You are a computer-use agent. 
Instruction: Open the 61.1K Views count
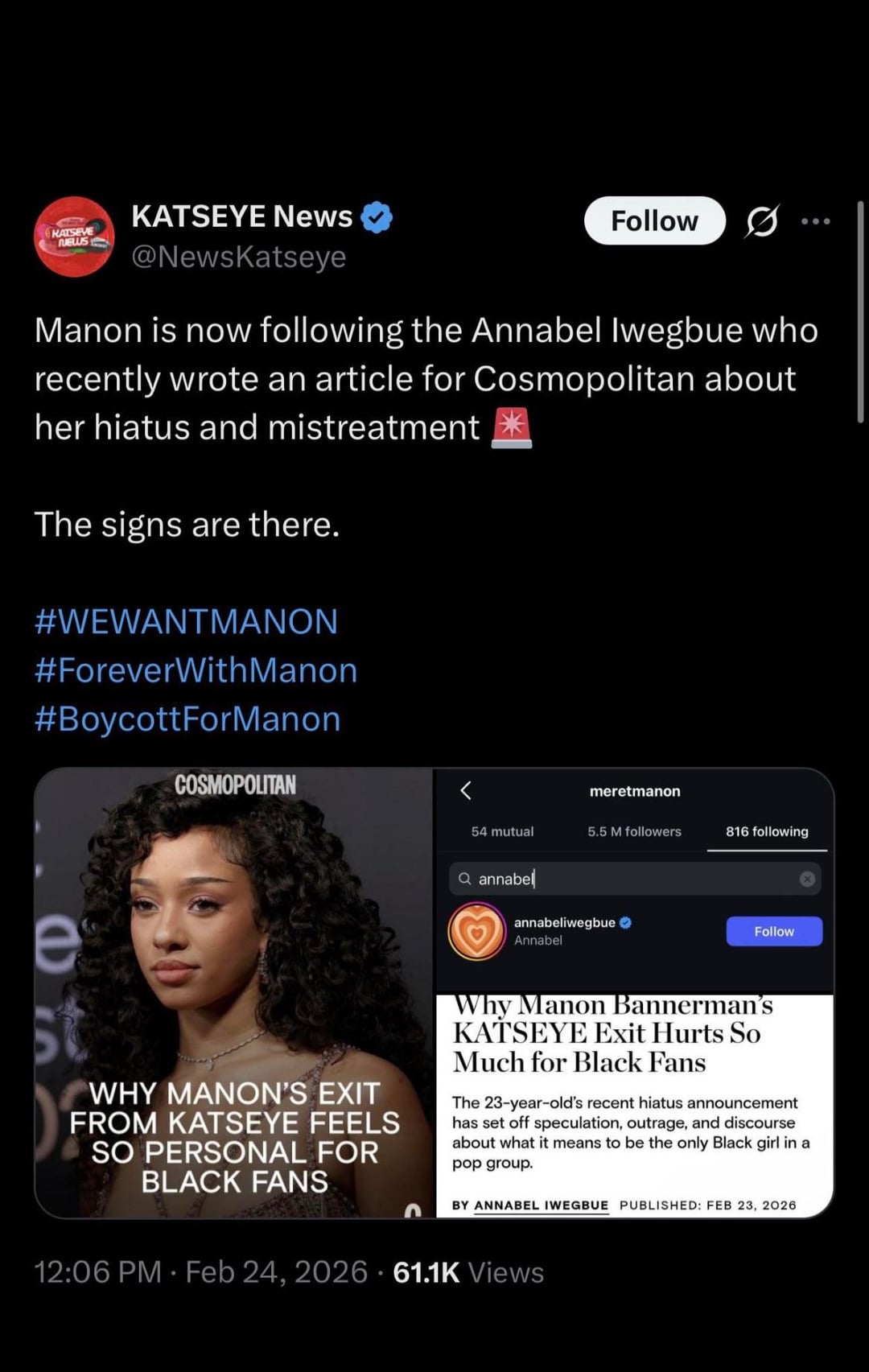point(467,1272)
